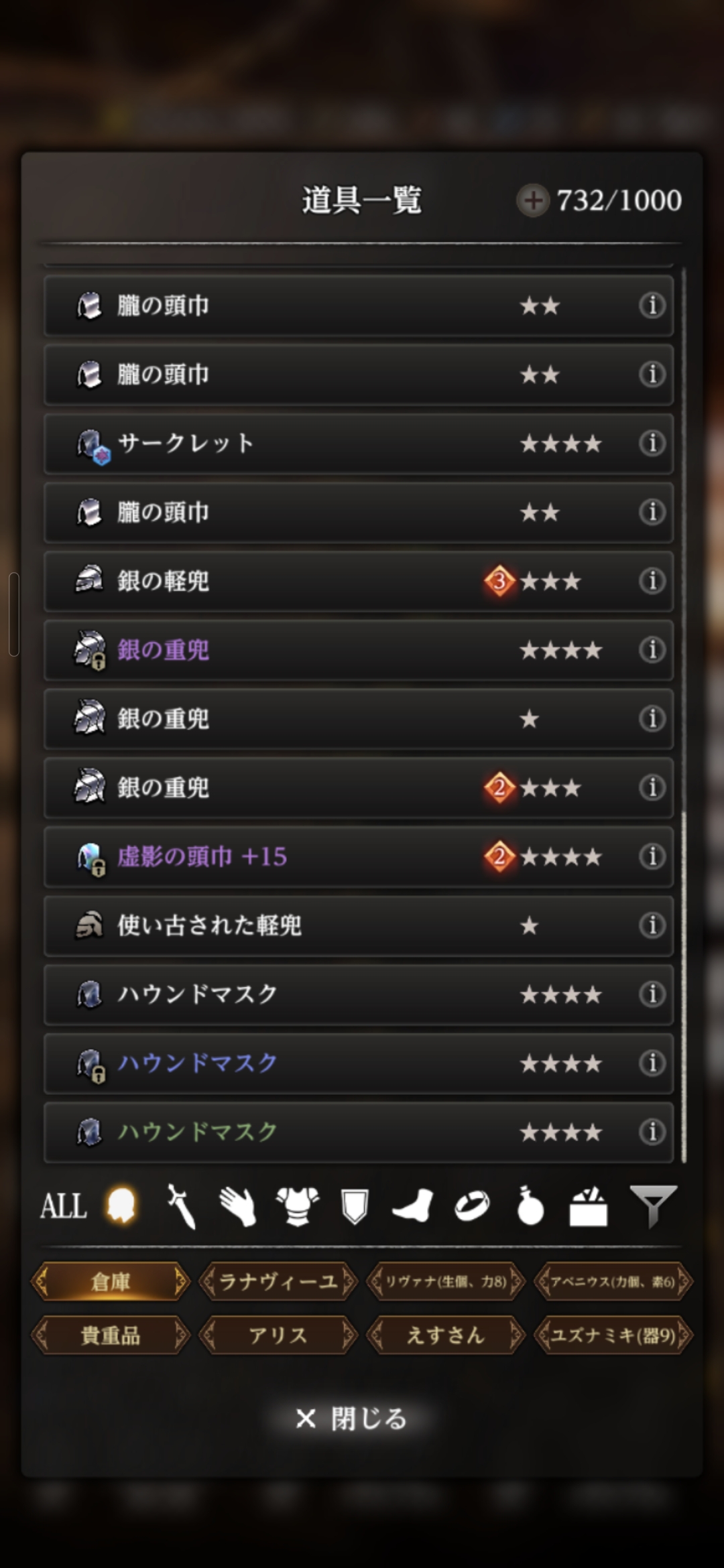Open info for サークレット
Viewport: 724px width, 1568px height.
pos(652,443)
